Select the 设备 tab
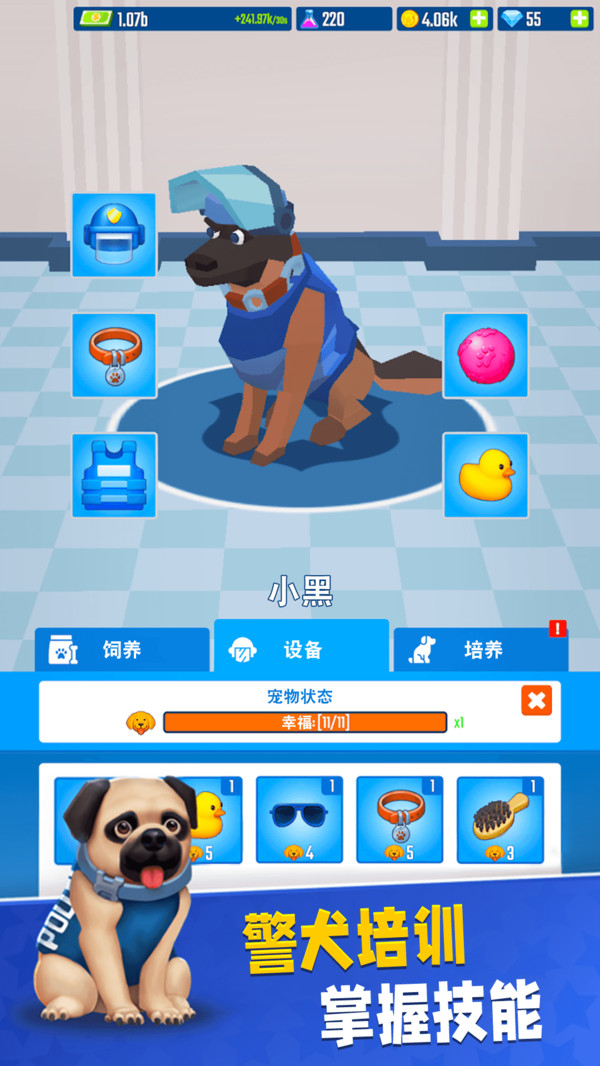The image size is (600, 1066). click(301, 650)
